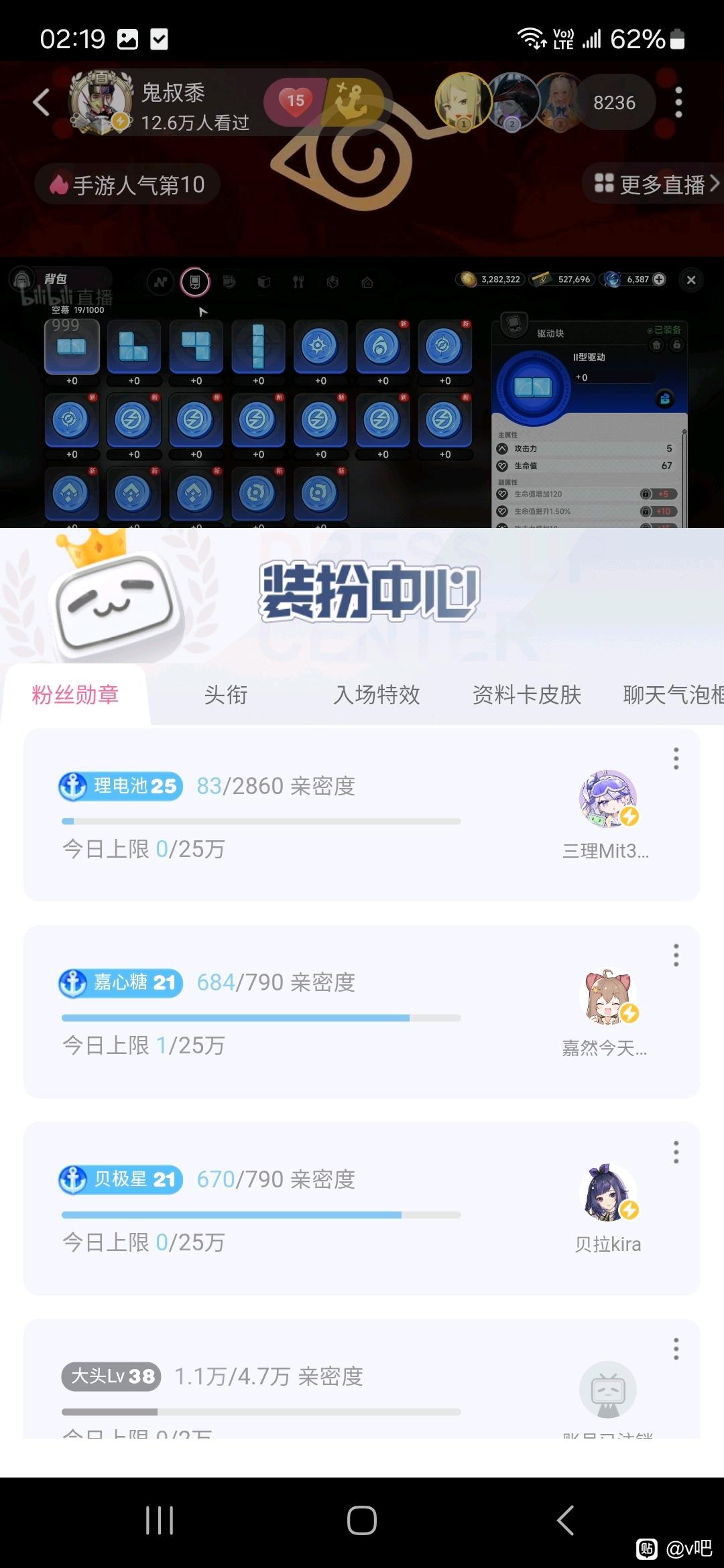Open the audience list showing 8236

pyautogui.click(x=614, y=103)
